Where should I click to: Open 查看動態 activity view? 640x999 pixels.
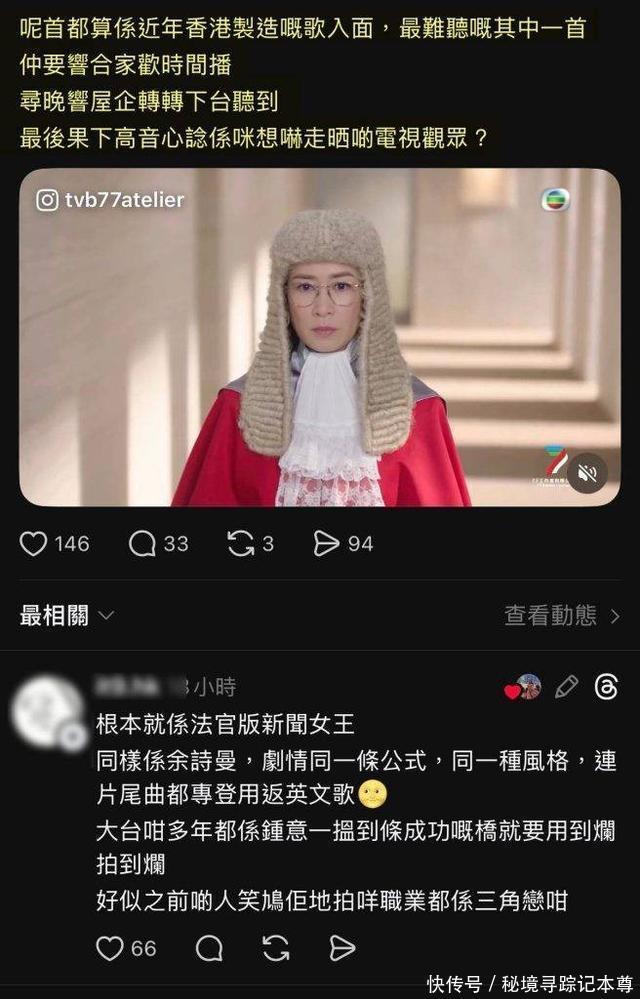click(561, 615)
